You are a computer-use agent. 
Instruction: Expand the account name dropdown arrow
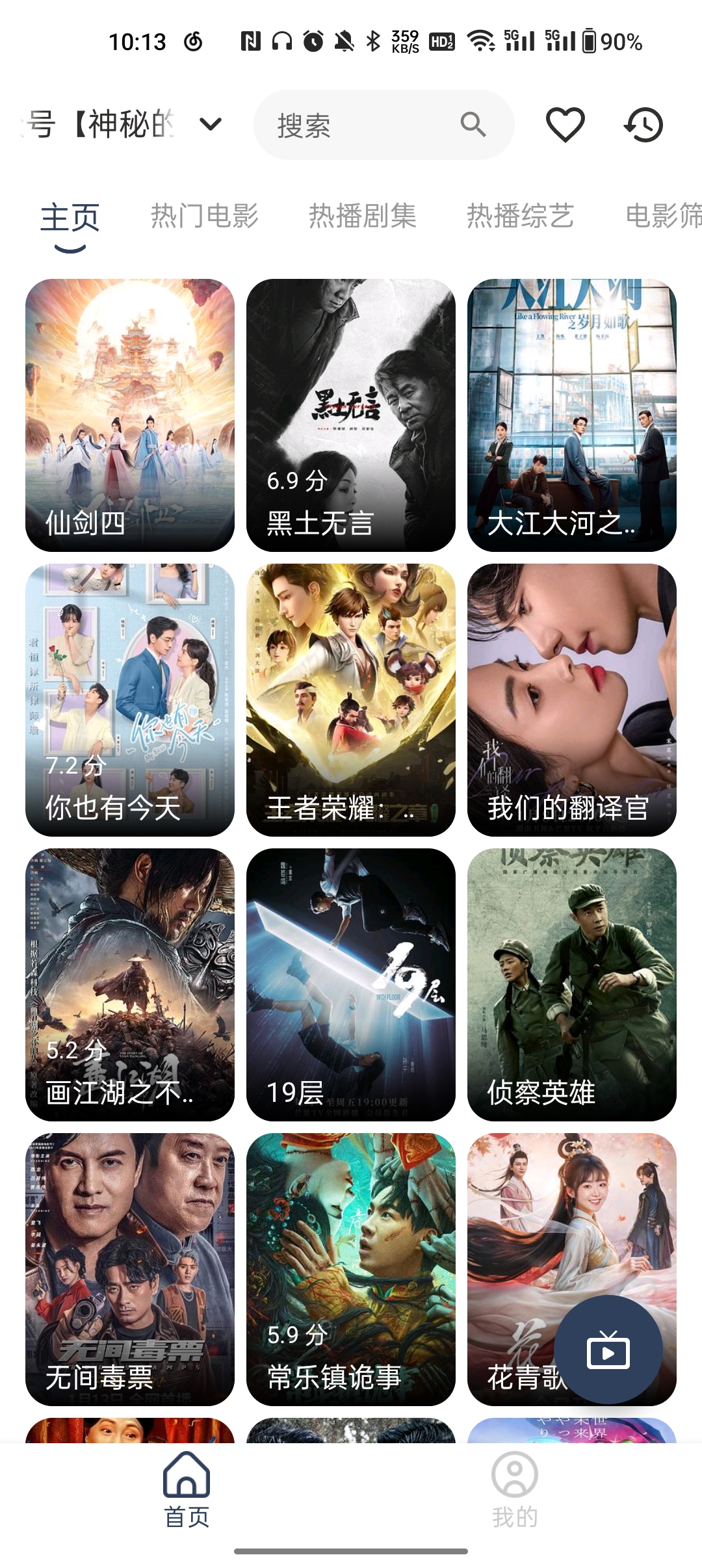point(209,124)
